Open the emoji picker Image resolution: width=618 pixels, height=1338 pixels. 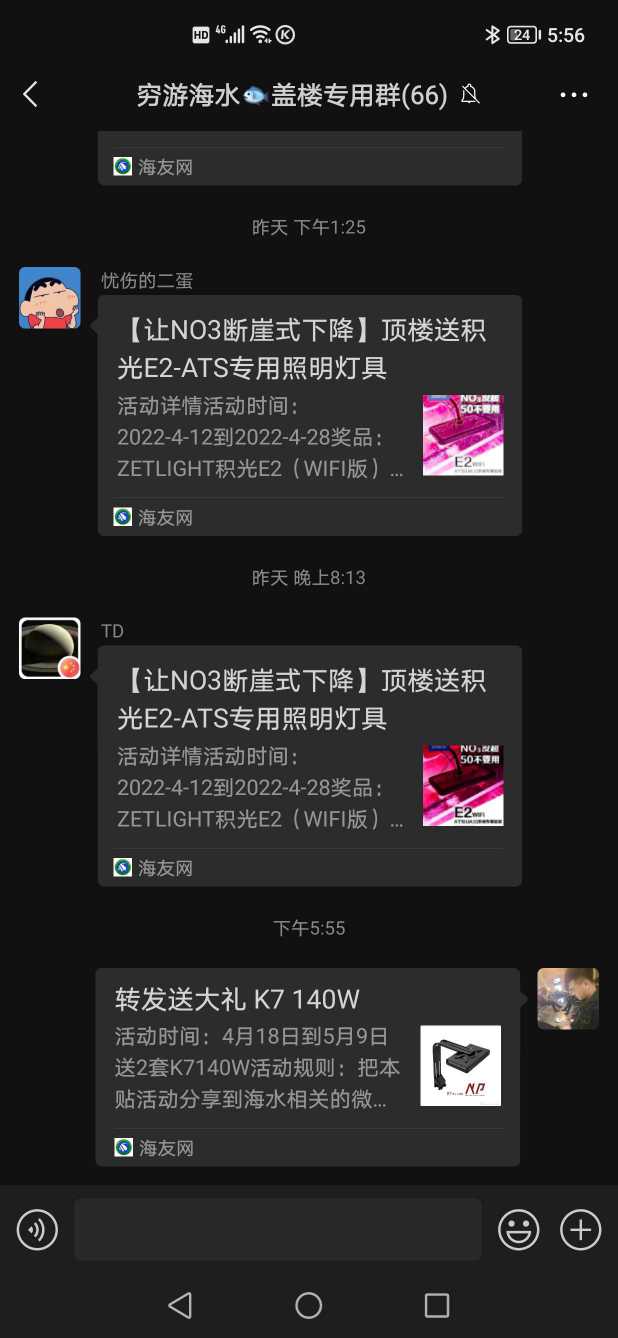(x=519, y=1229)
